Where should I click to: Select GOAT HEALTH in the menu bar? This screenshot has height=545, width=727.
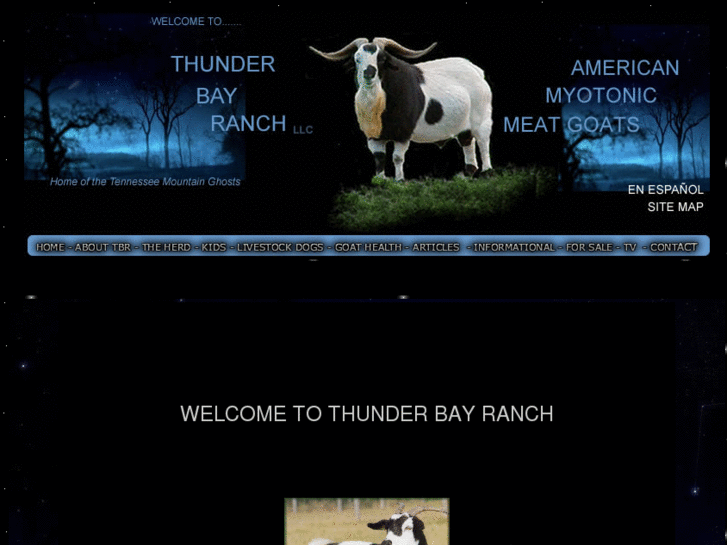click(x=368, y=247)
